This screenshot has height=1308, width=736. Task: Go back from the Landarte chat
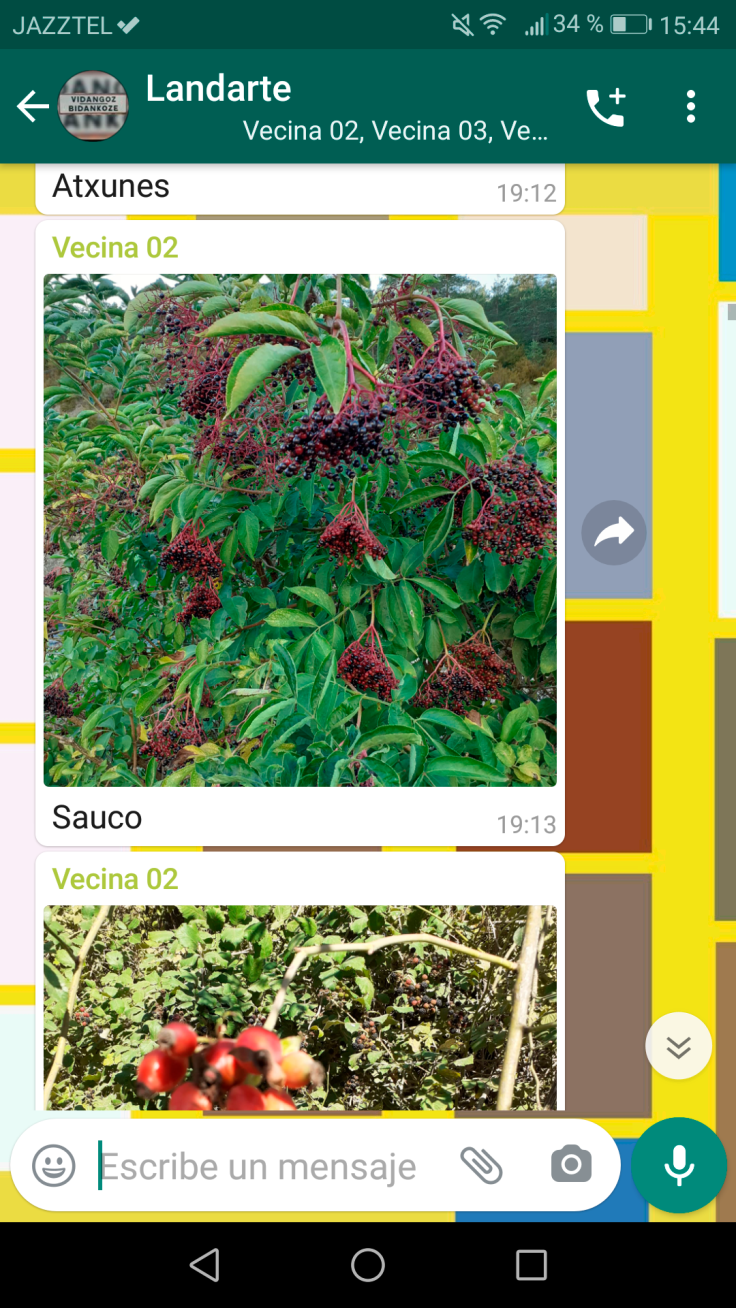(x=32, y=106)
